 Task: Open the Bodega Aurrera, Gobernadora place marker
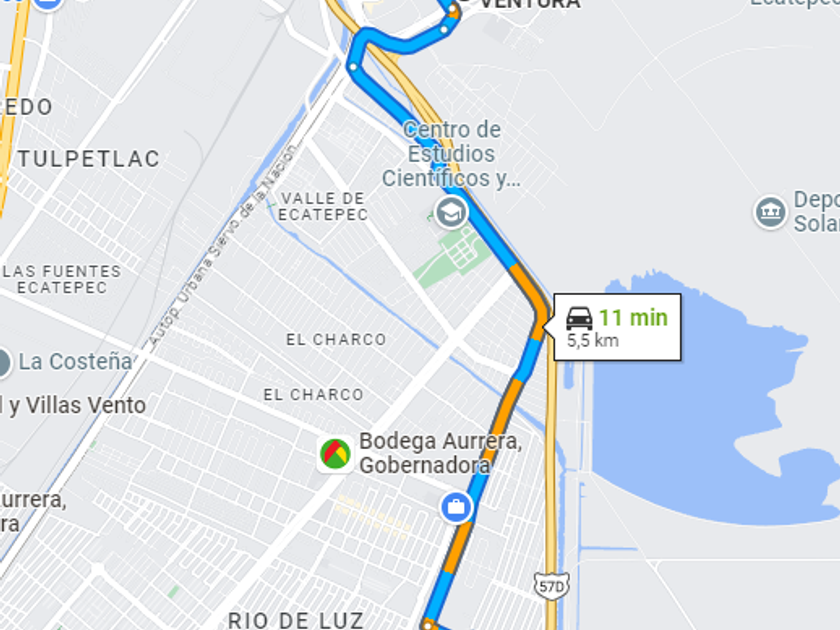coord(335,453)
